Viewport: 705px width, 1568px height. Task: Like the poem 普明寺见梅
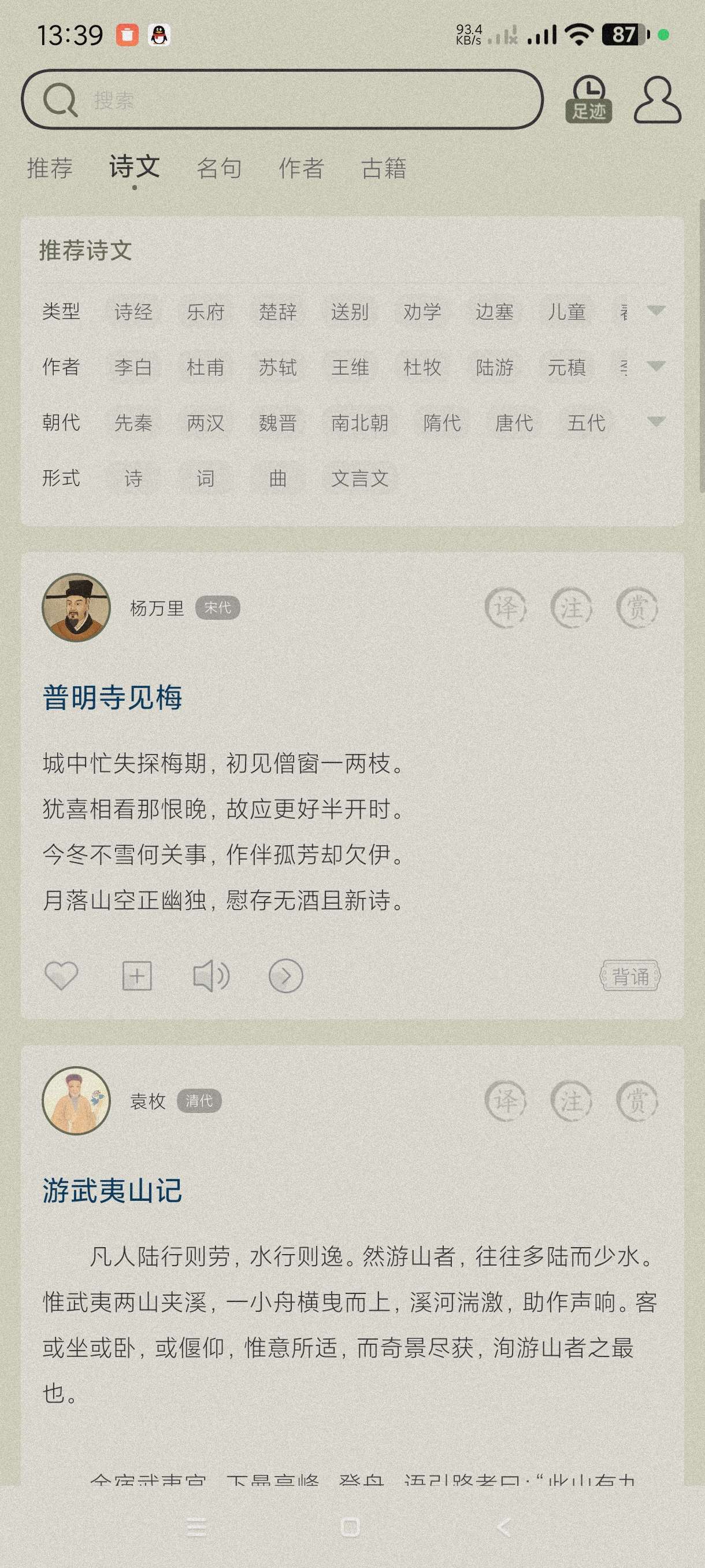[61, 976]
